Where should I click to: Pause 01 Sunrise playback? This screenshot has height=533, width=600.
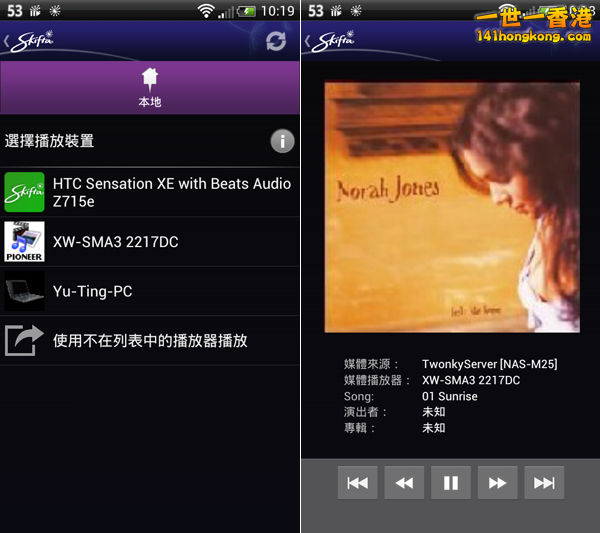(x=451, y=483)
